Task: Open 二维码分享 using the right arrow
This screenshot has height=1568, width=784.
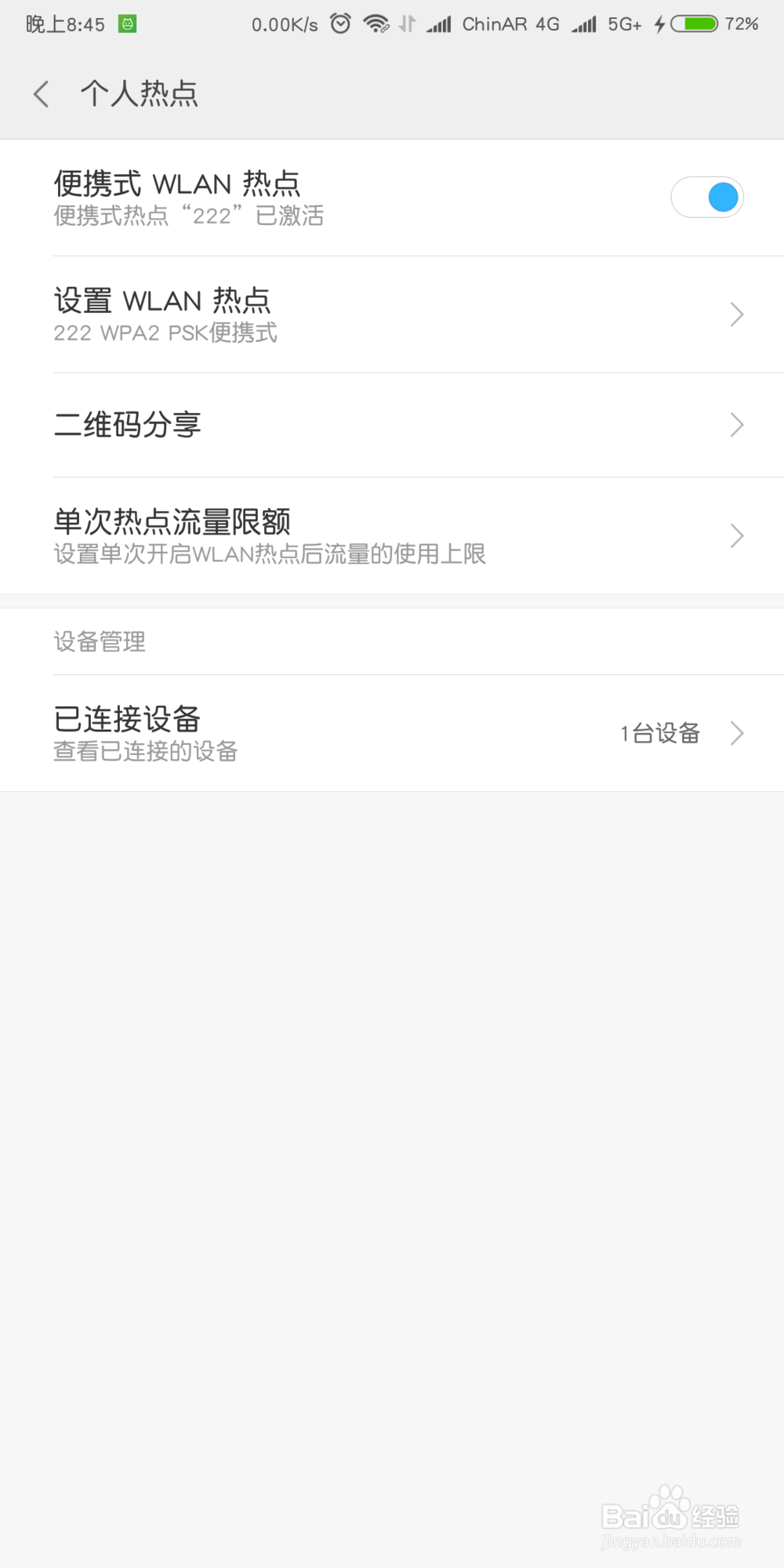Action: (735, 424)
